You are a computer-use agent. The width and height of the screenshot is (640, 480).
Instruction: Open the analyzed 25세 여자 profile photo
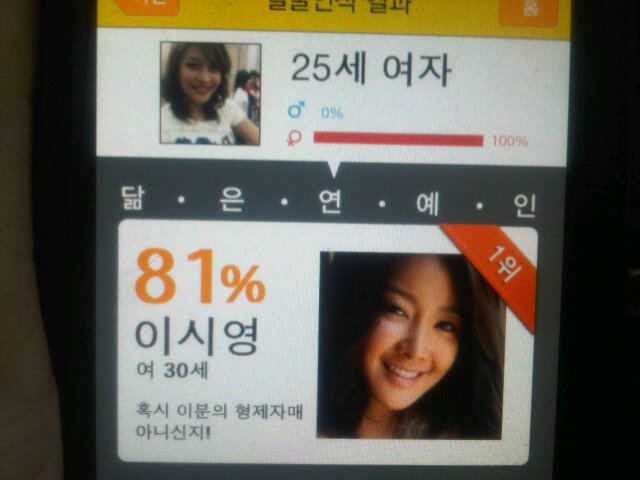point(210,94)
